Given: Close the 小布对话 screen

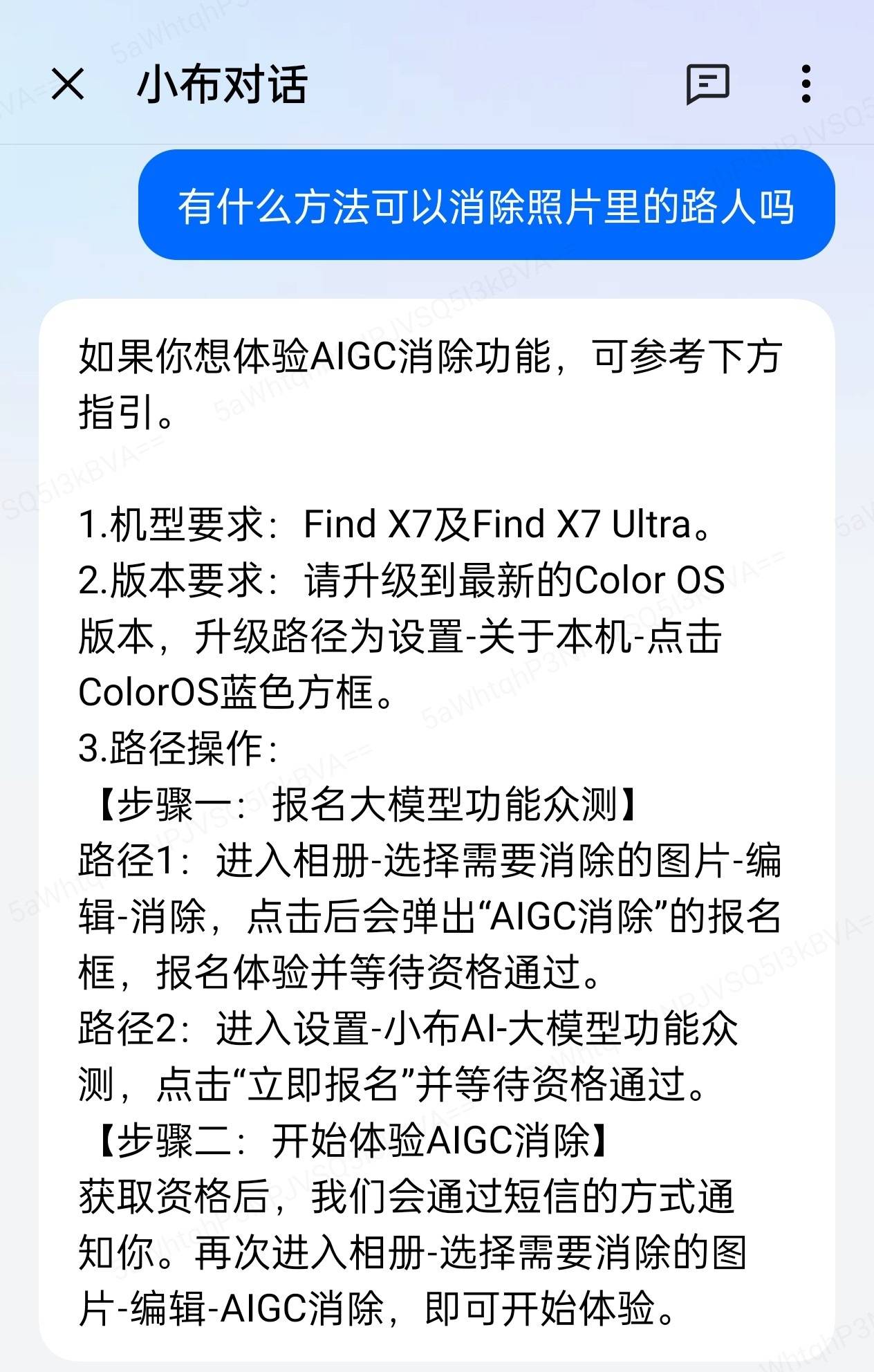Looking at the screenshot, I should coord(68,84).
